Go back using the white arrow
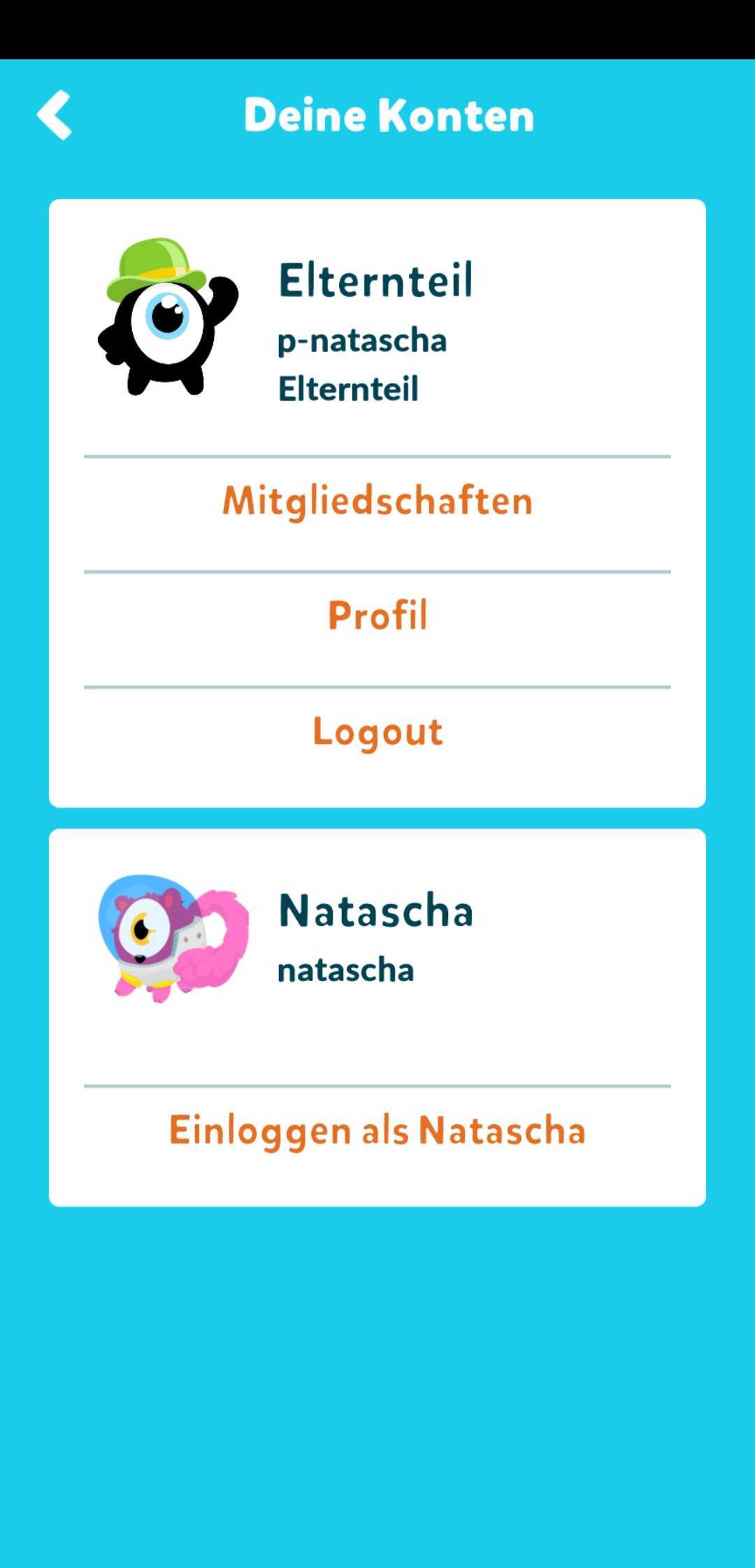This screenshot has height=1568, width=755. pos(55,115)
